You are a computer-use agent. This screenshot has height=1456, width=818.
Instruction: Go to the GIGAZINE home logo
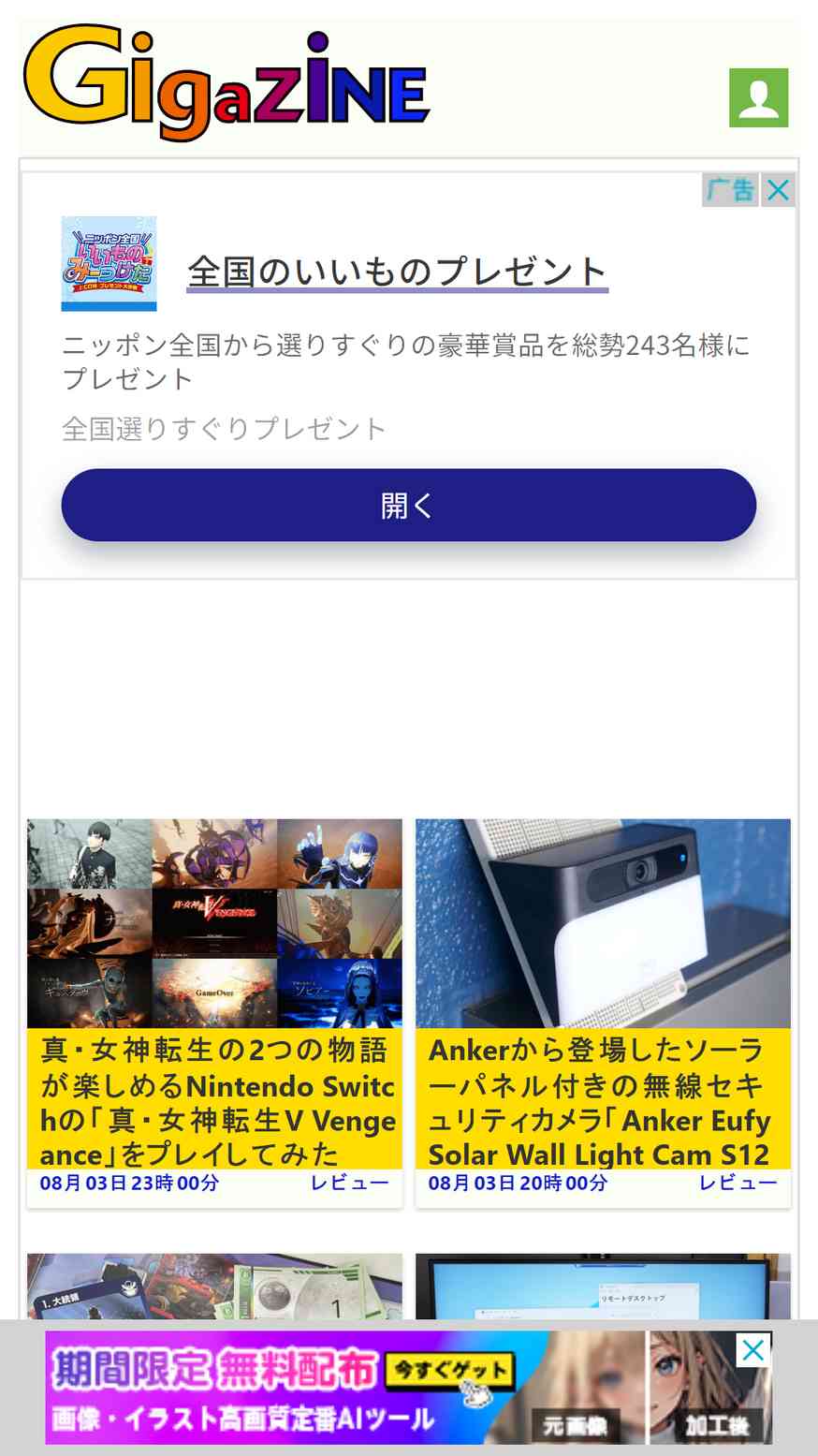226,84
